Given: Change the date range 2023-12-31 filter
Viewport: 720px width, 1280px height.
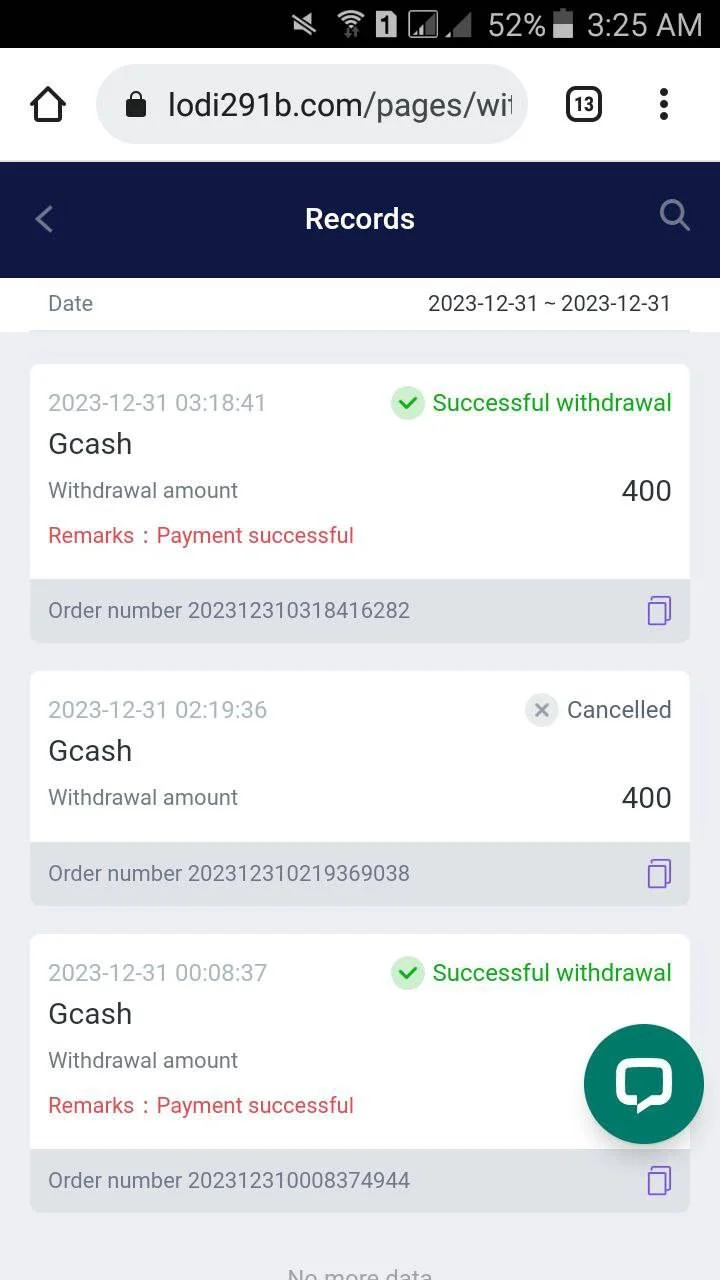Looking at the screenshot, I should point(549,304).
